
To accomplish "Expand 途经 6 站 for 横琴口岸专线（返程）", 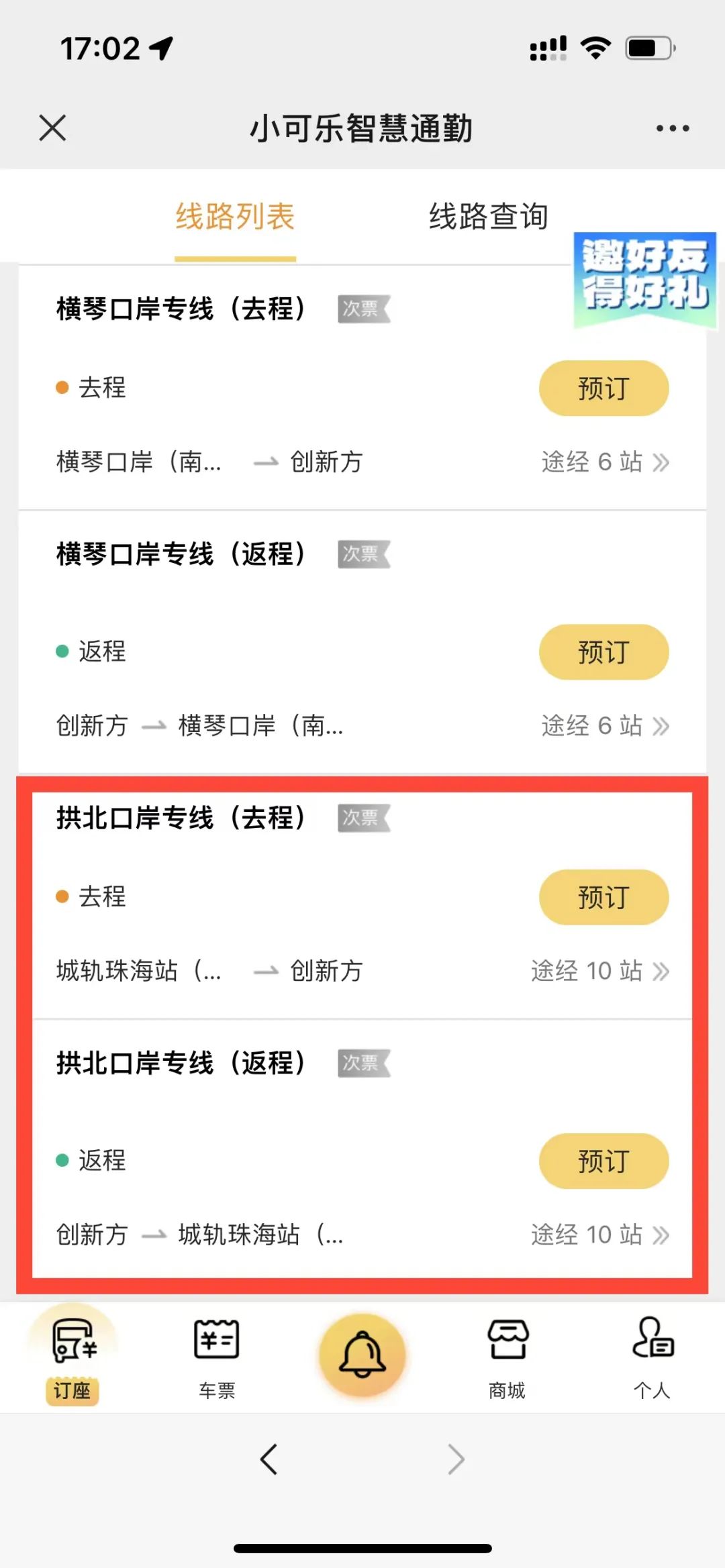I will click(606, 725).
